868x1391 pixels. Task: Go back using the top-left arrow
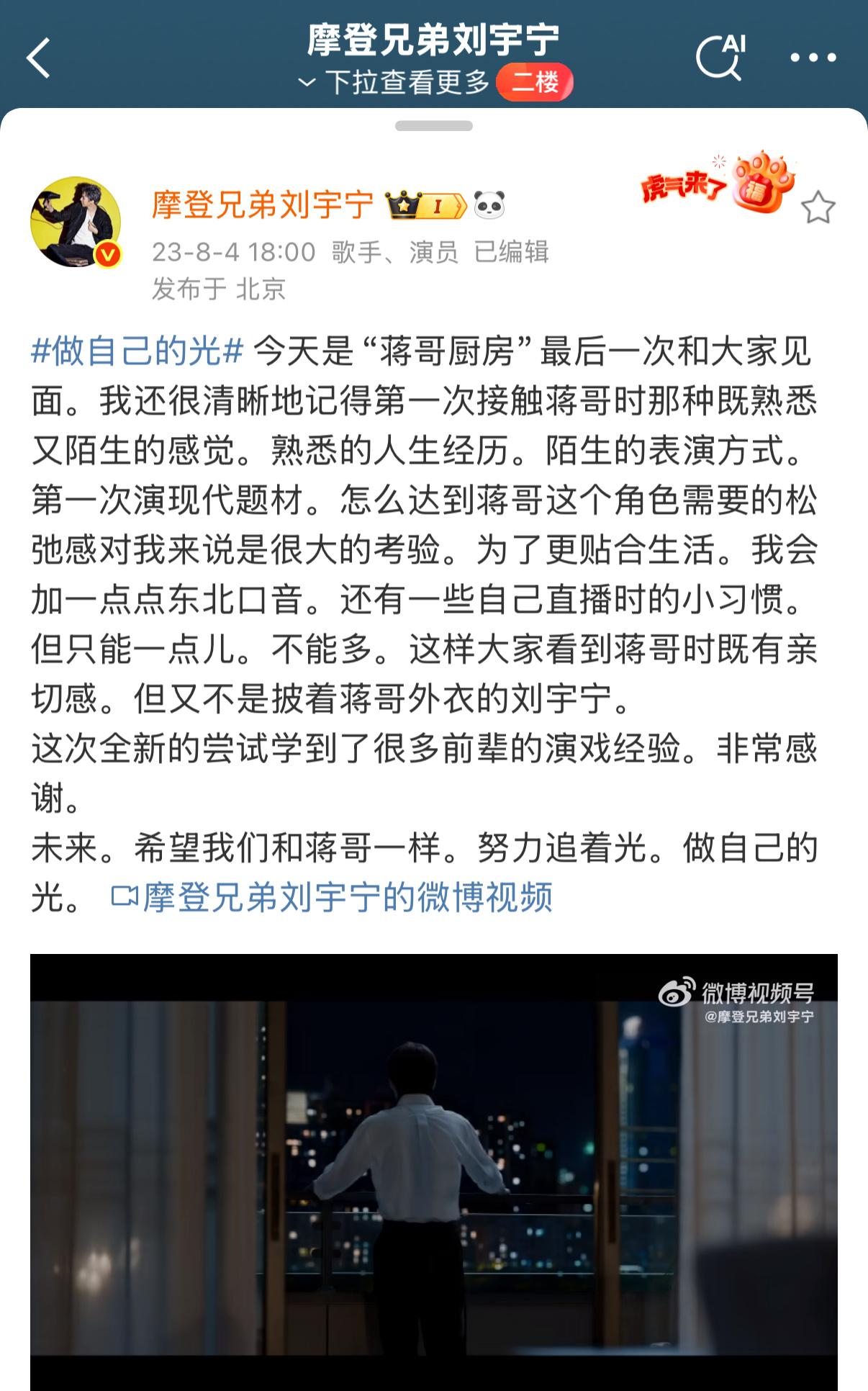[38, 58]
